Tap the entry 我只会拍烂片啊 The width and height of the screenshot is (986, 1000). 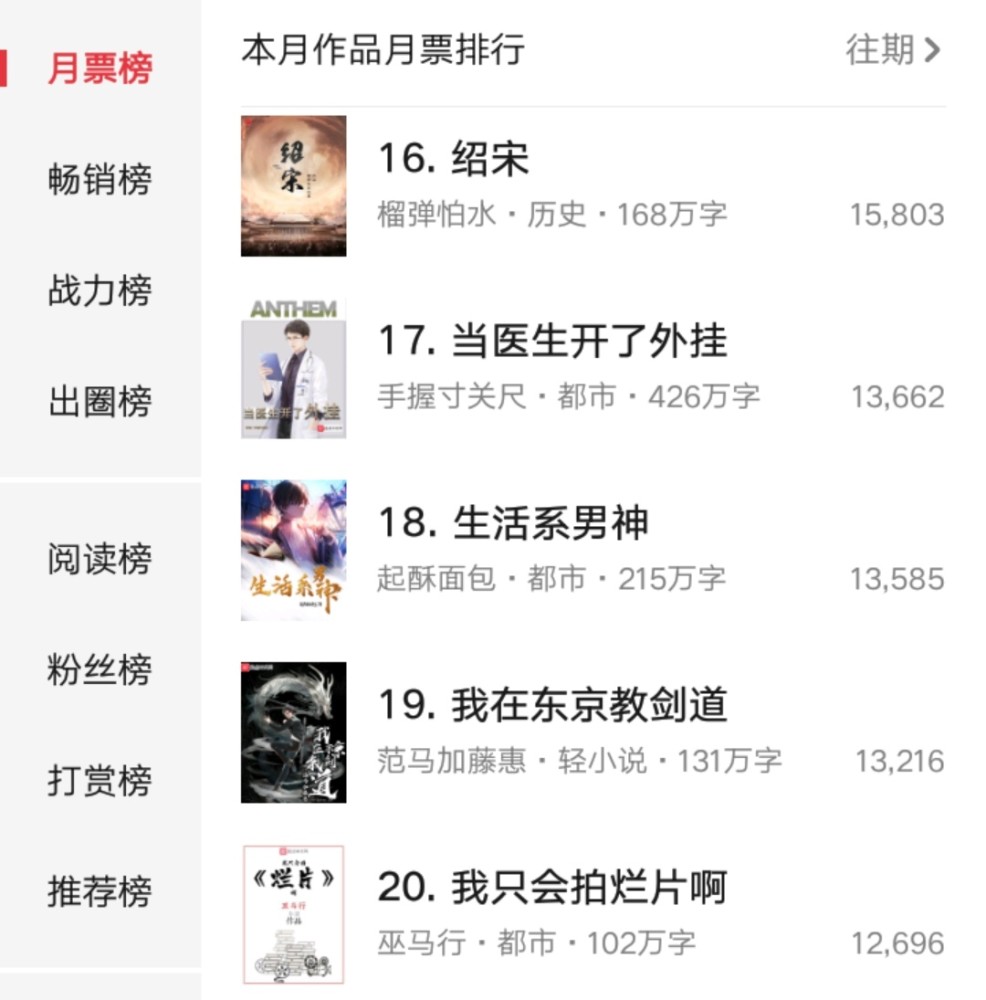click(552, 888)
